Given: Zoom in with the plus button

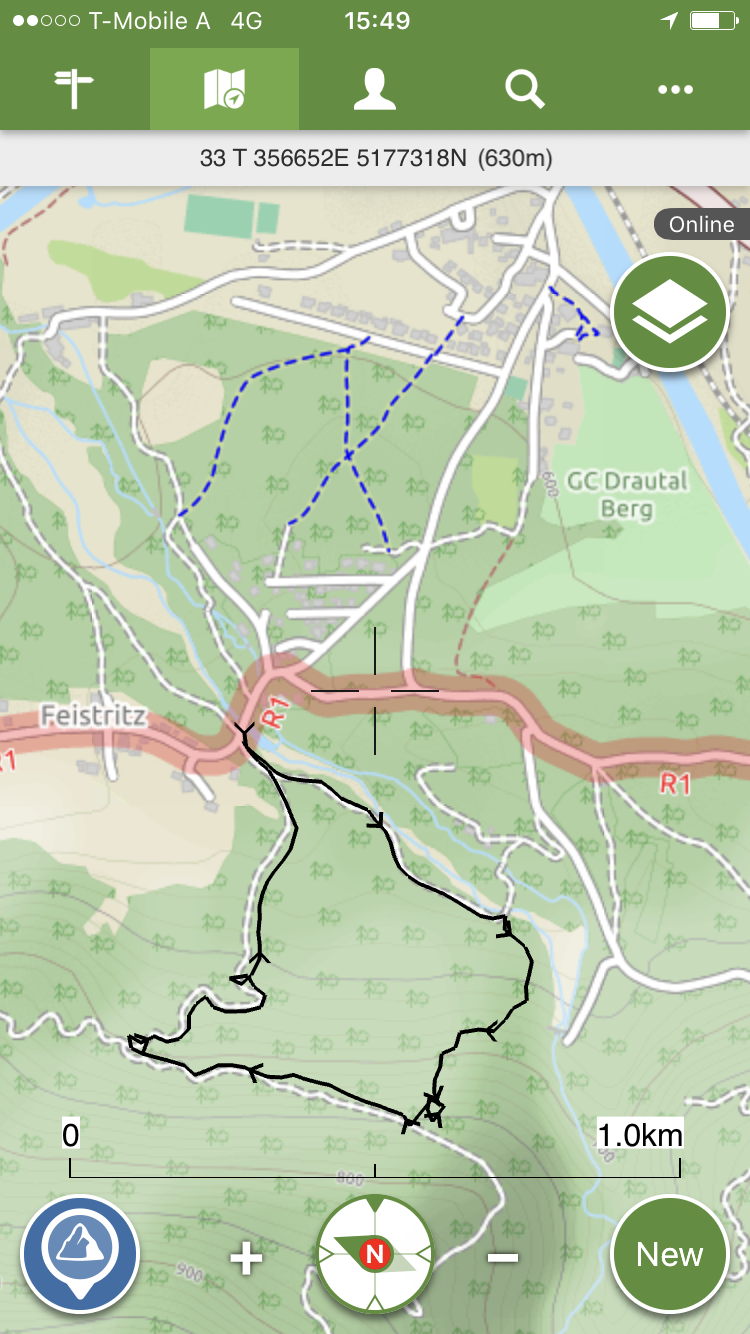Looking at the screenshot, I should [x=246, y=1257].
